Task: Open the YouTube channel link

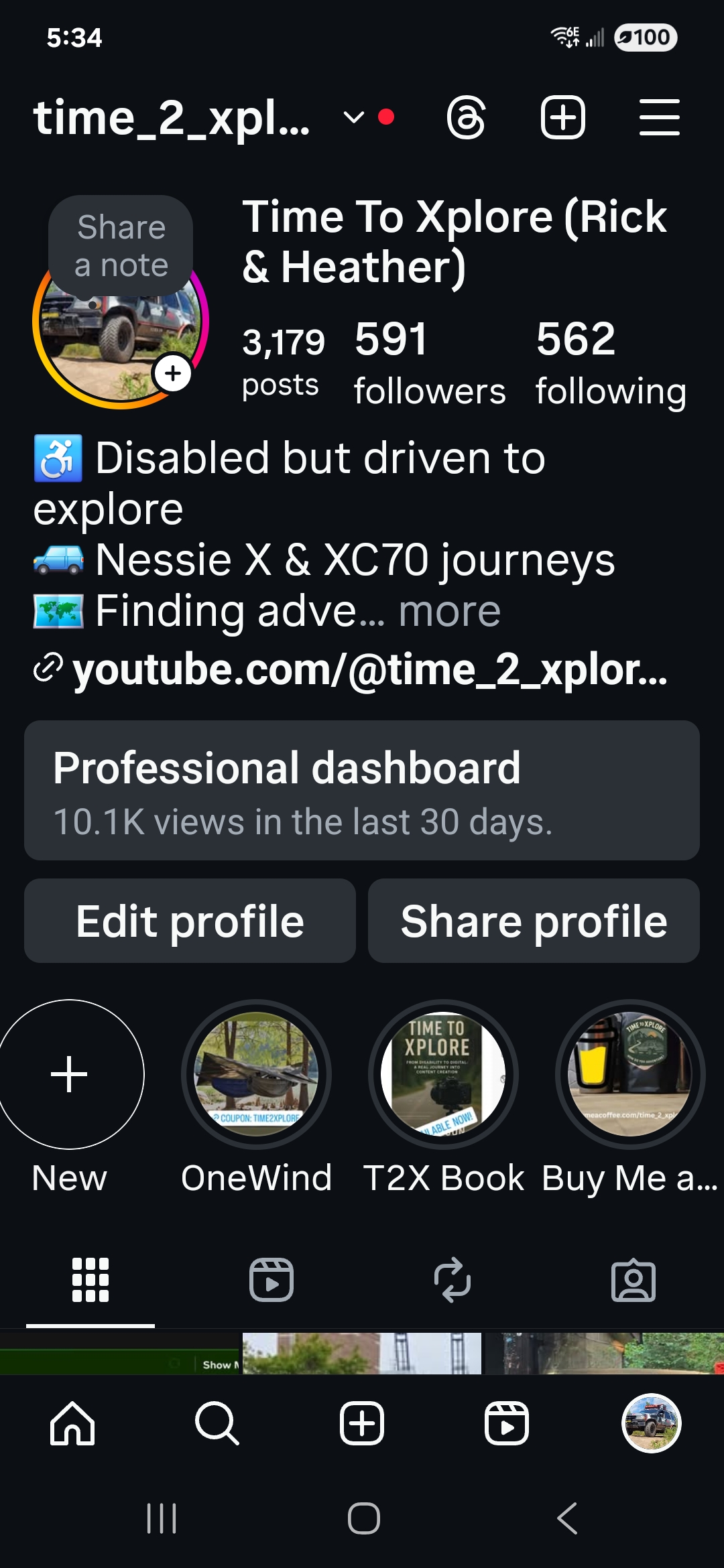Action: tap(369, 669)
